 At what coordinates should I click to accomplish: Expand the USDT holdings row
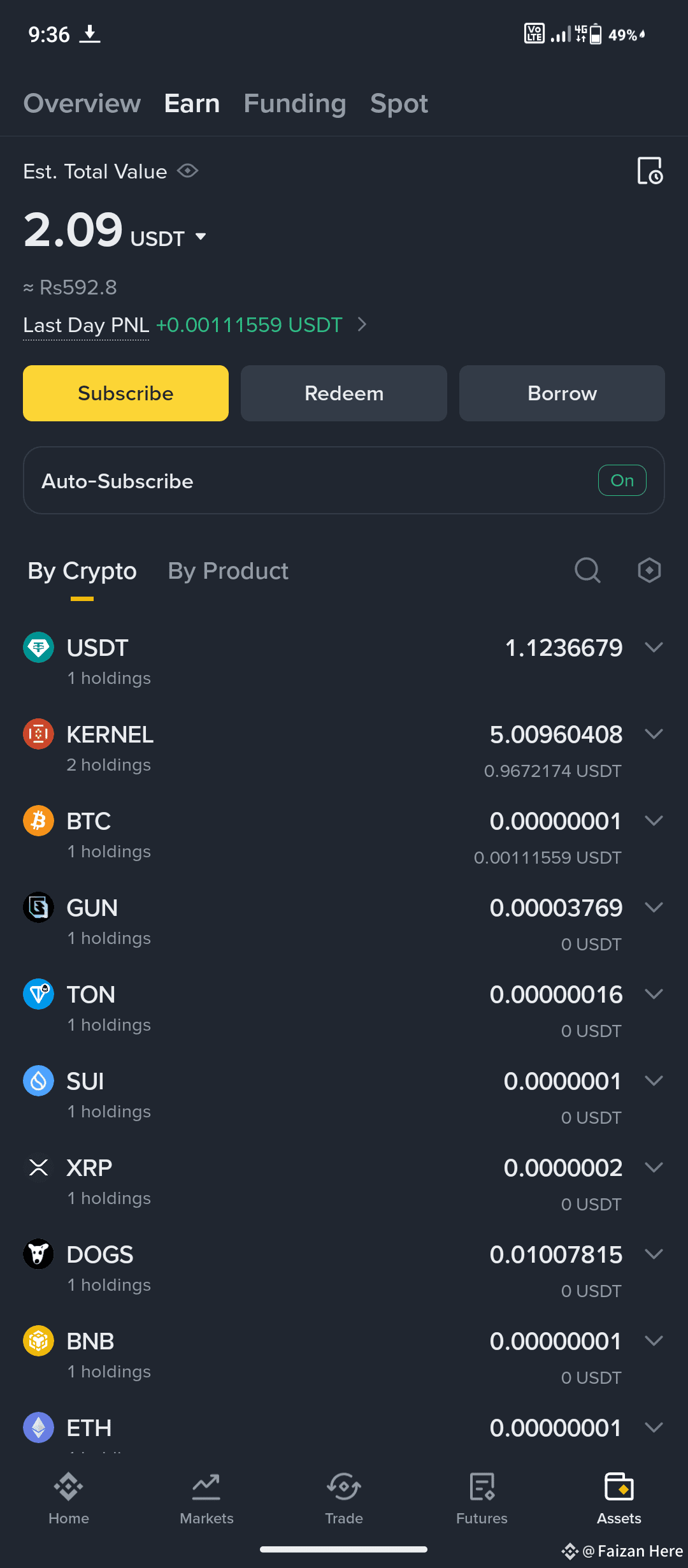pyautogui.click(x=344, y=660)
